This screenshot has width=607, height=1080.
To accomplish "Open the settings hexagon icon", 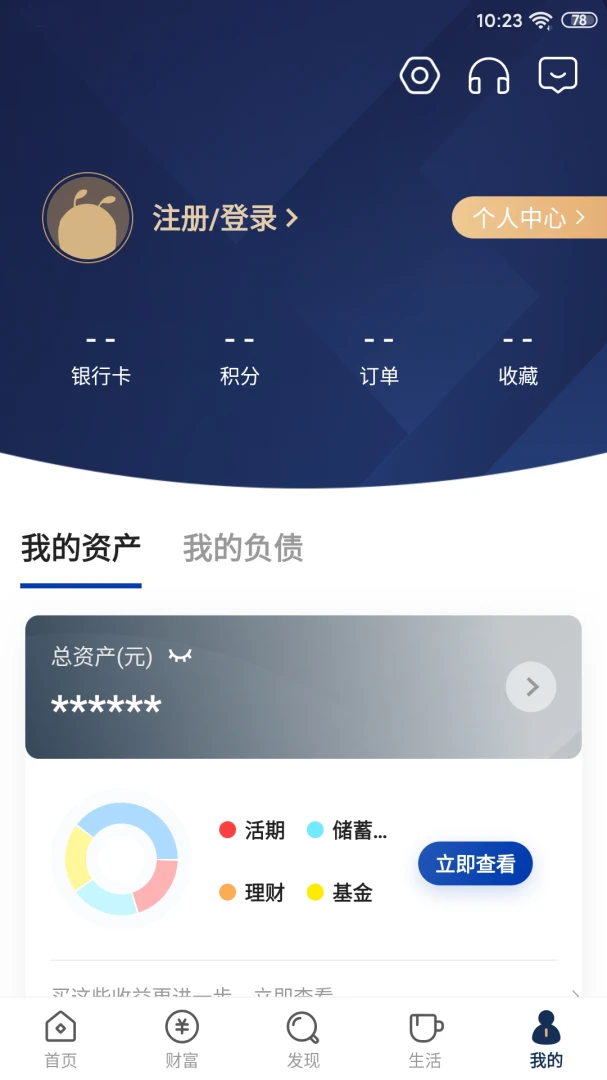I will (x=420, y=76).
